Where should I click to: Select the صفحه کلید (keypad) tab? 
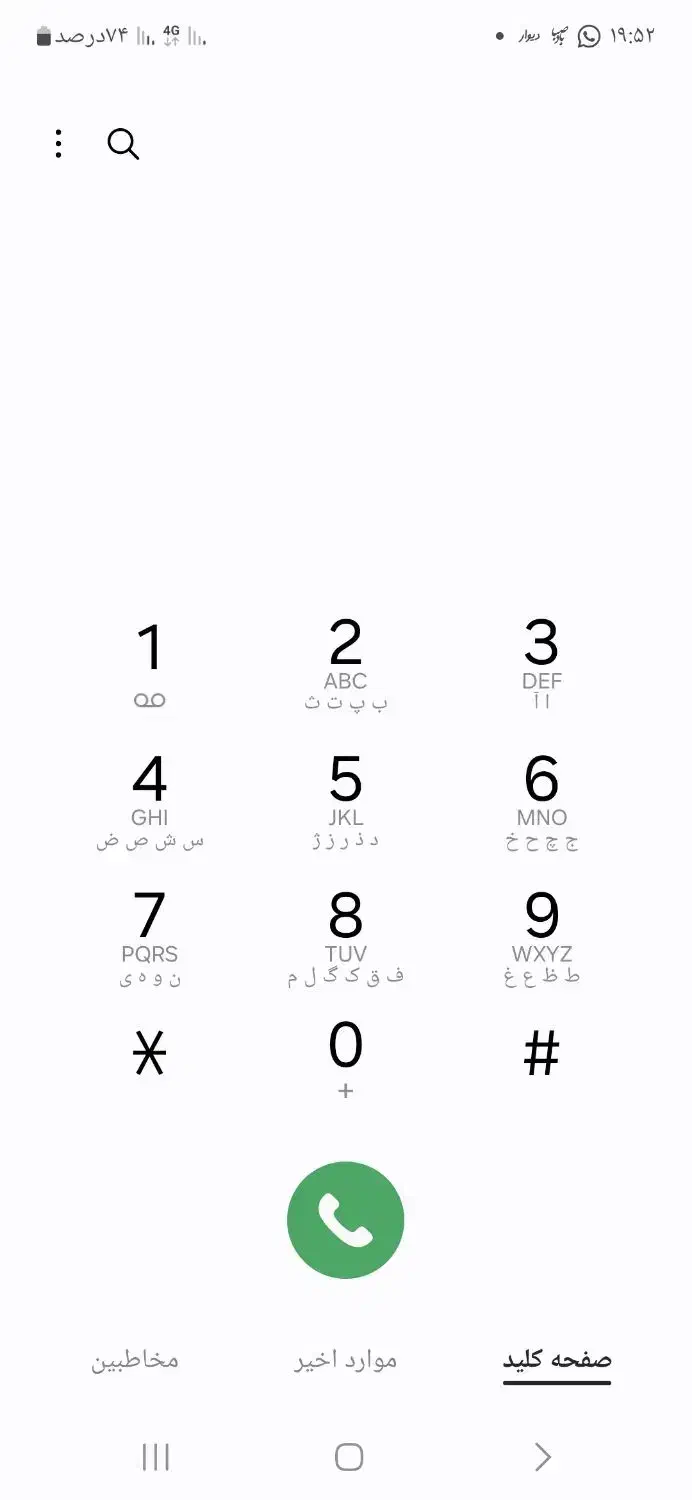(556, 1360)
